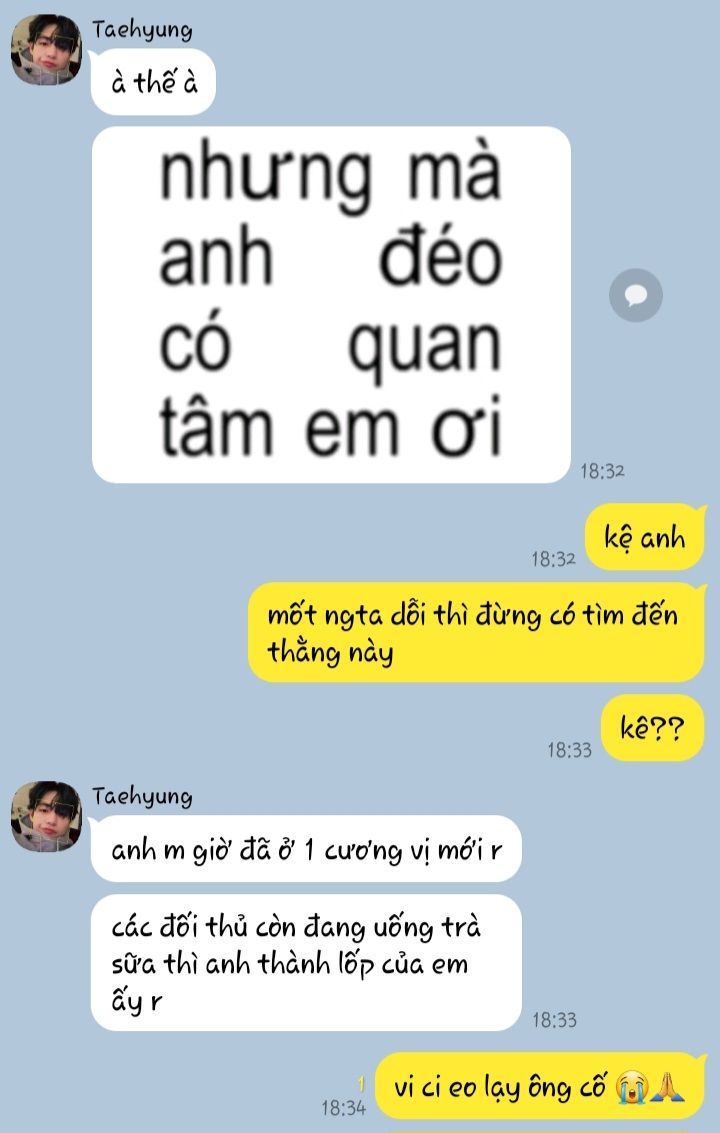Tap the comment bubble icon beside the image
720x1133 pixels.
(636, 295)
